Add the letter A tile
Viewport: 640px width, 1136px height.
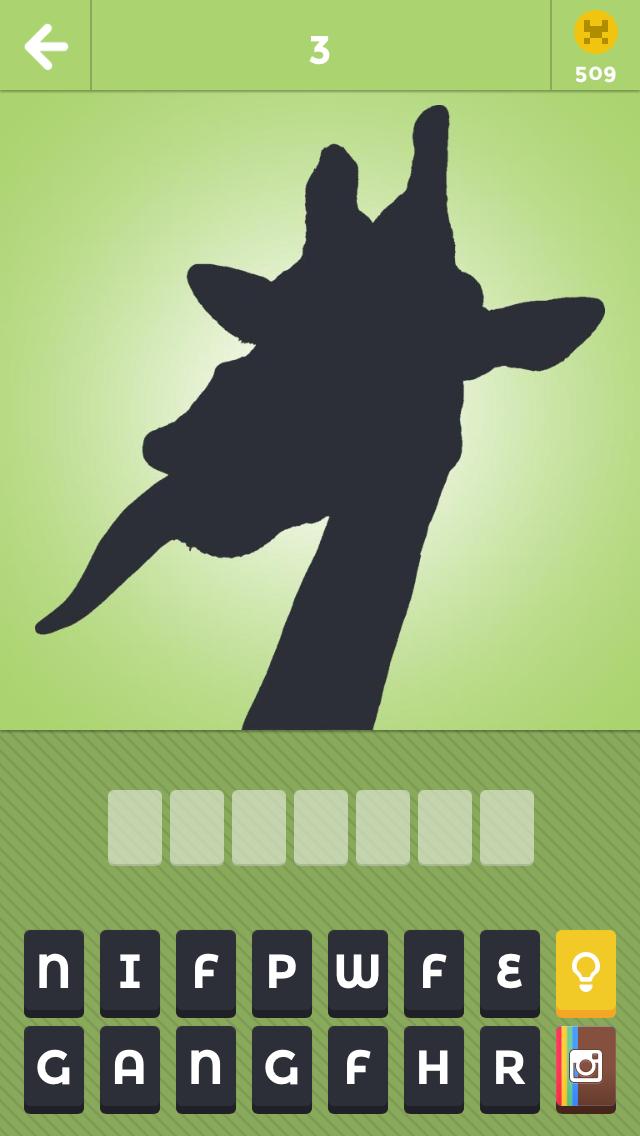[130, 1068]
